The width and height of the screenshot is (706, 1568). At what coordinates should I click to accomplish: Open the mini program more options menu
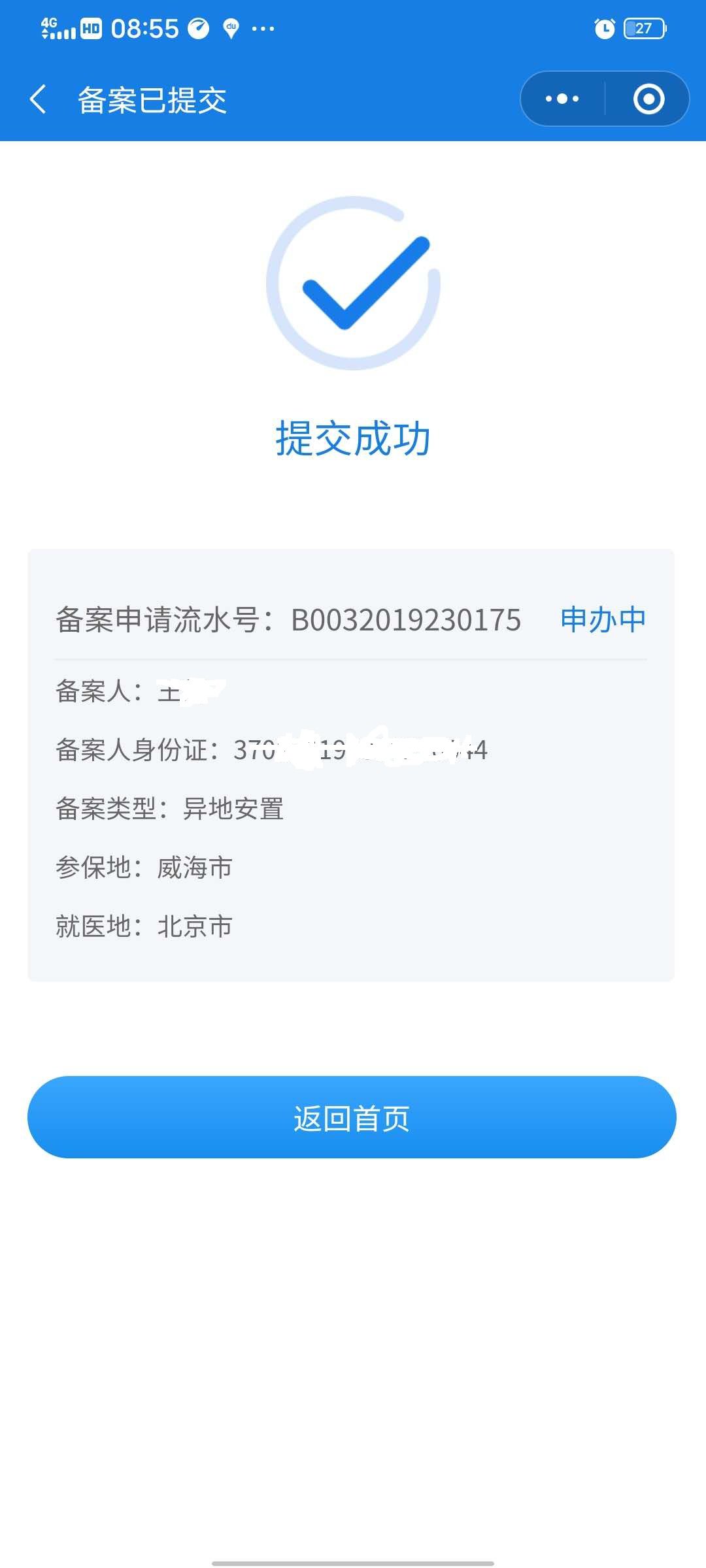click(x=562, y=99)
